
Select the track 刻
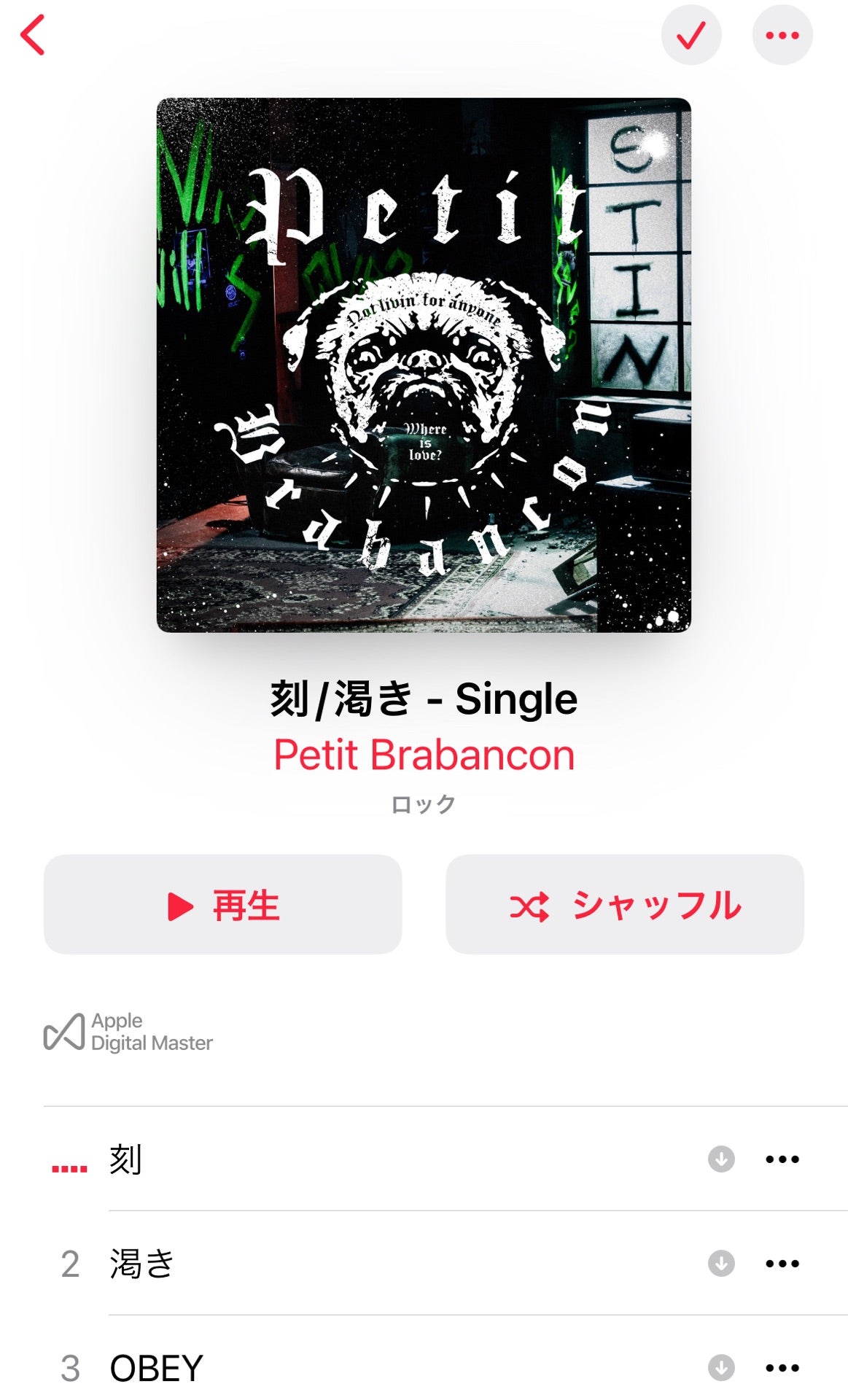tap(125, 1159)
